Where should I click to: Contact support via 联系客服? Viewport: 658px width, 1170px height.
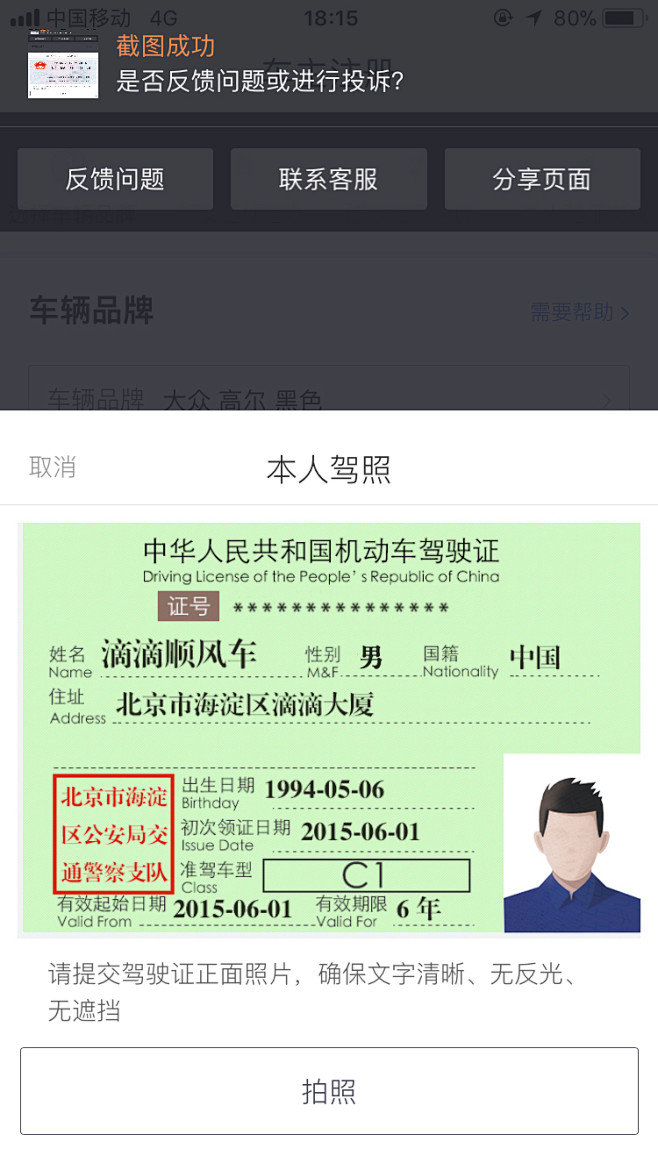pyautogui.click(x=328, y=179)
